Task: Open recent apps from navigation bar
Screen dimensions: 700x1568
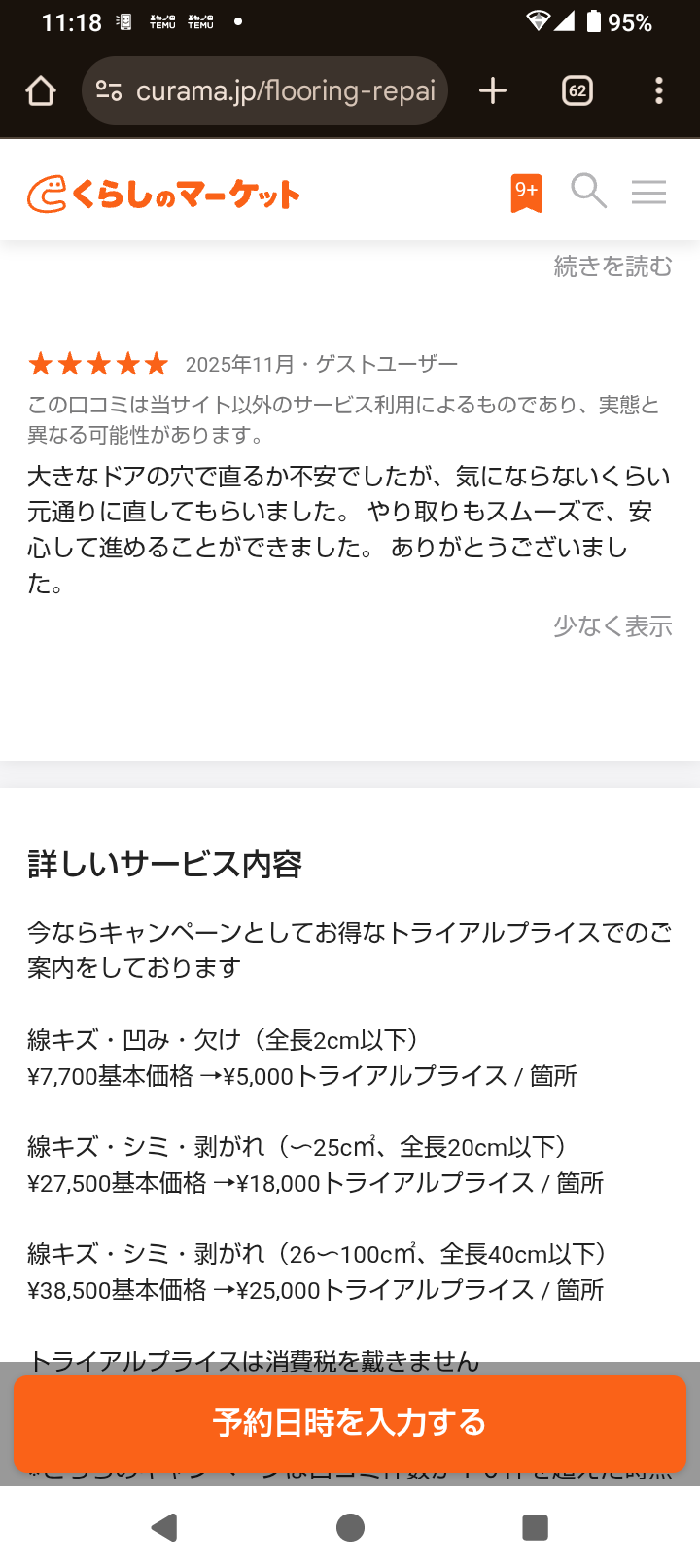Action: [x=535, y=1527]
